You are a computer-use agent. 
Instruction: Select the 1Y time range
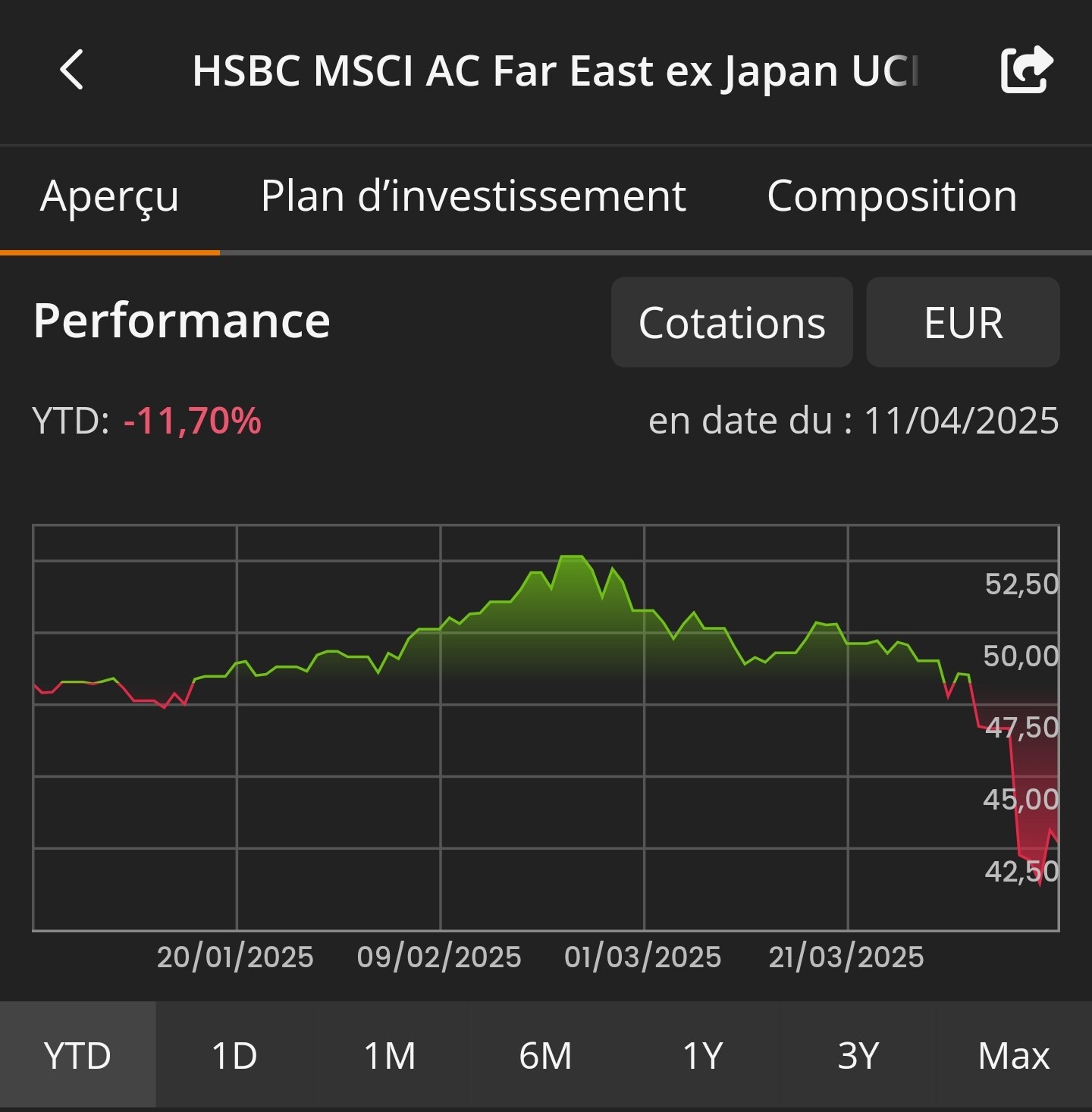(x=701, y=1054)
